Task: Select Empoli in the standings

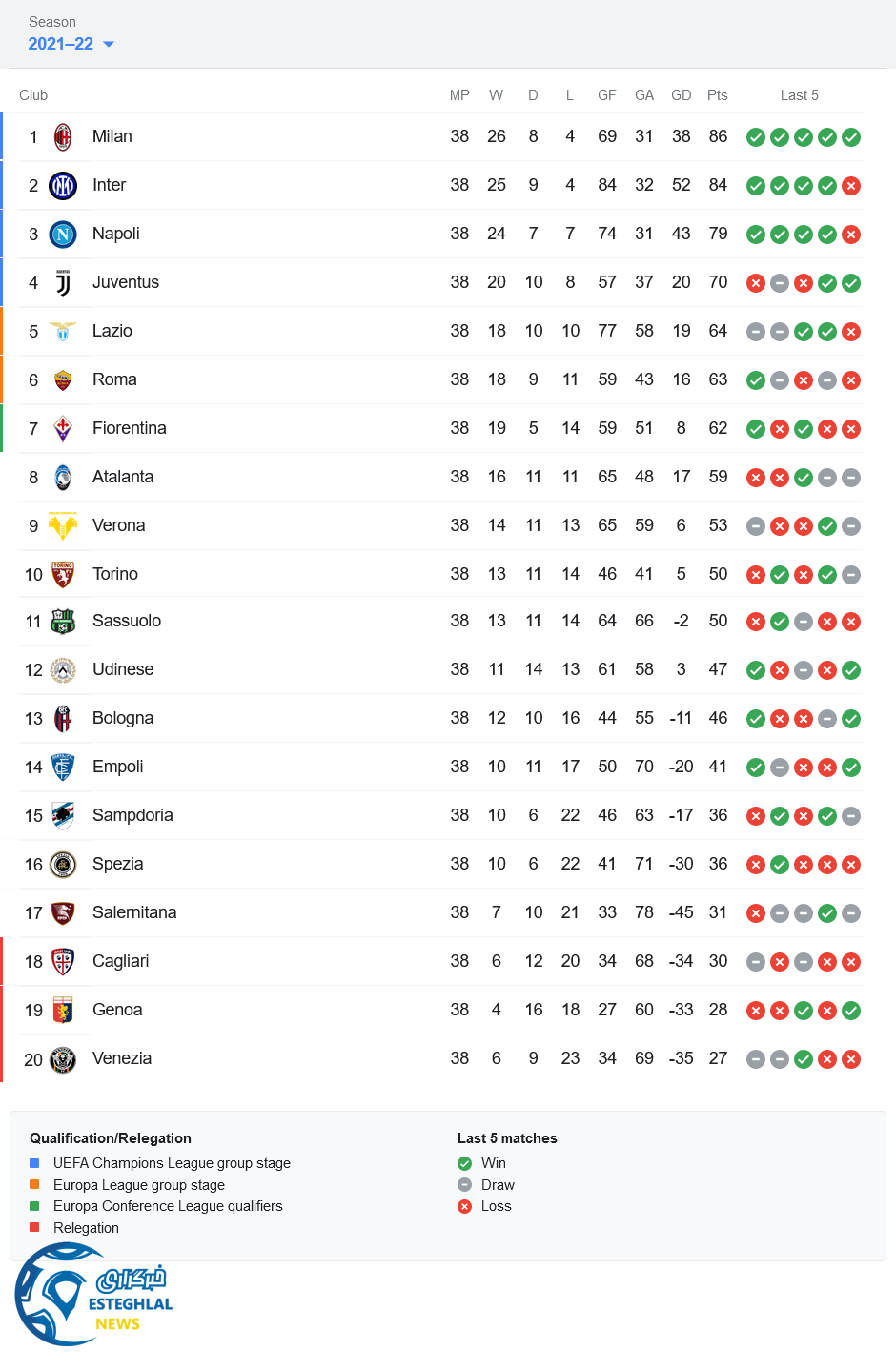Action: pyautogui.click(x=117, y=767)
